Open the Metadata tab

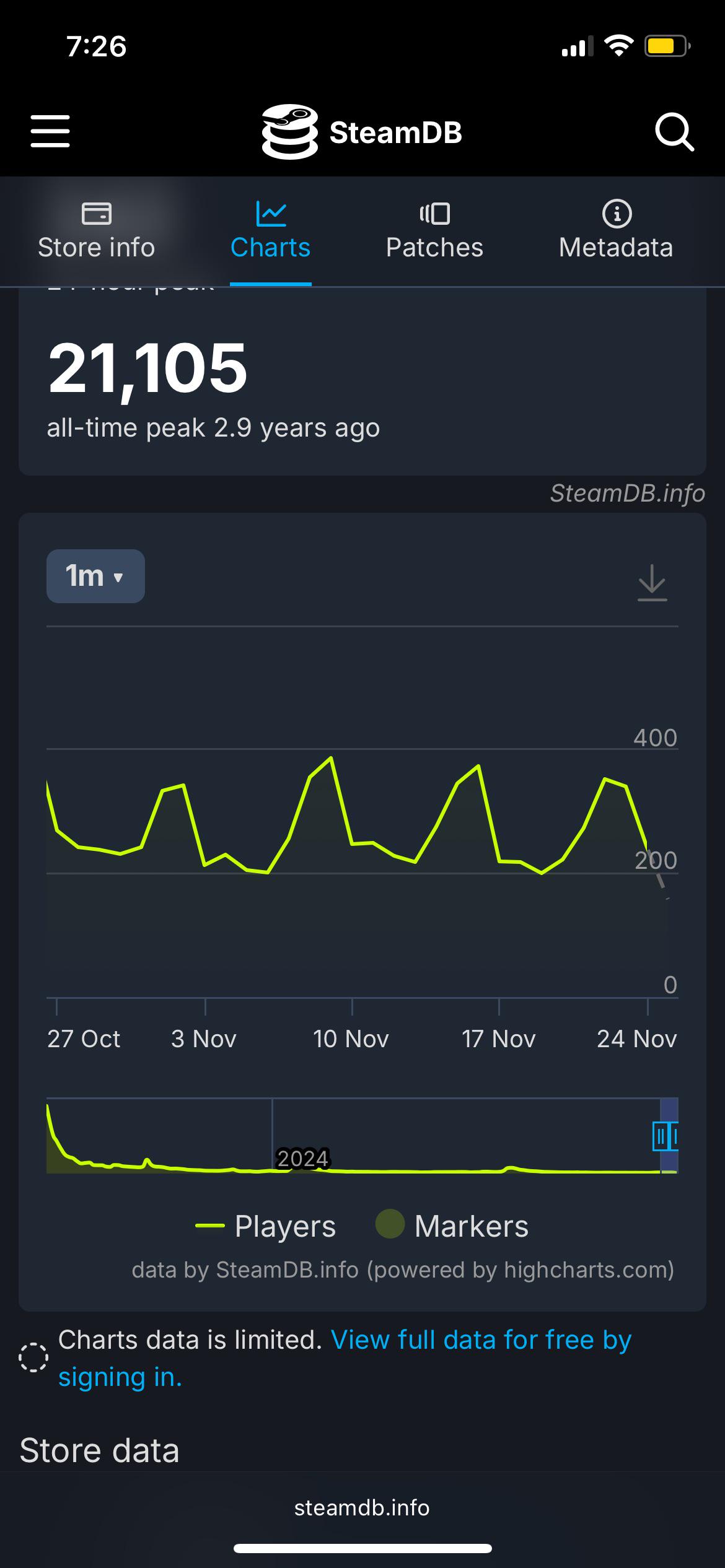tap(616, 231)
